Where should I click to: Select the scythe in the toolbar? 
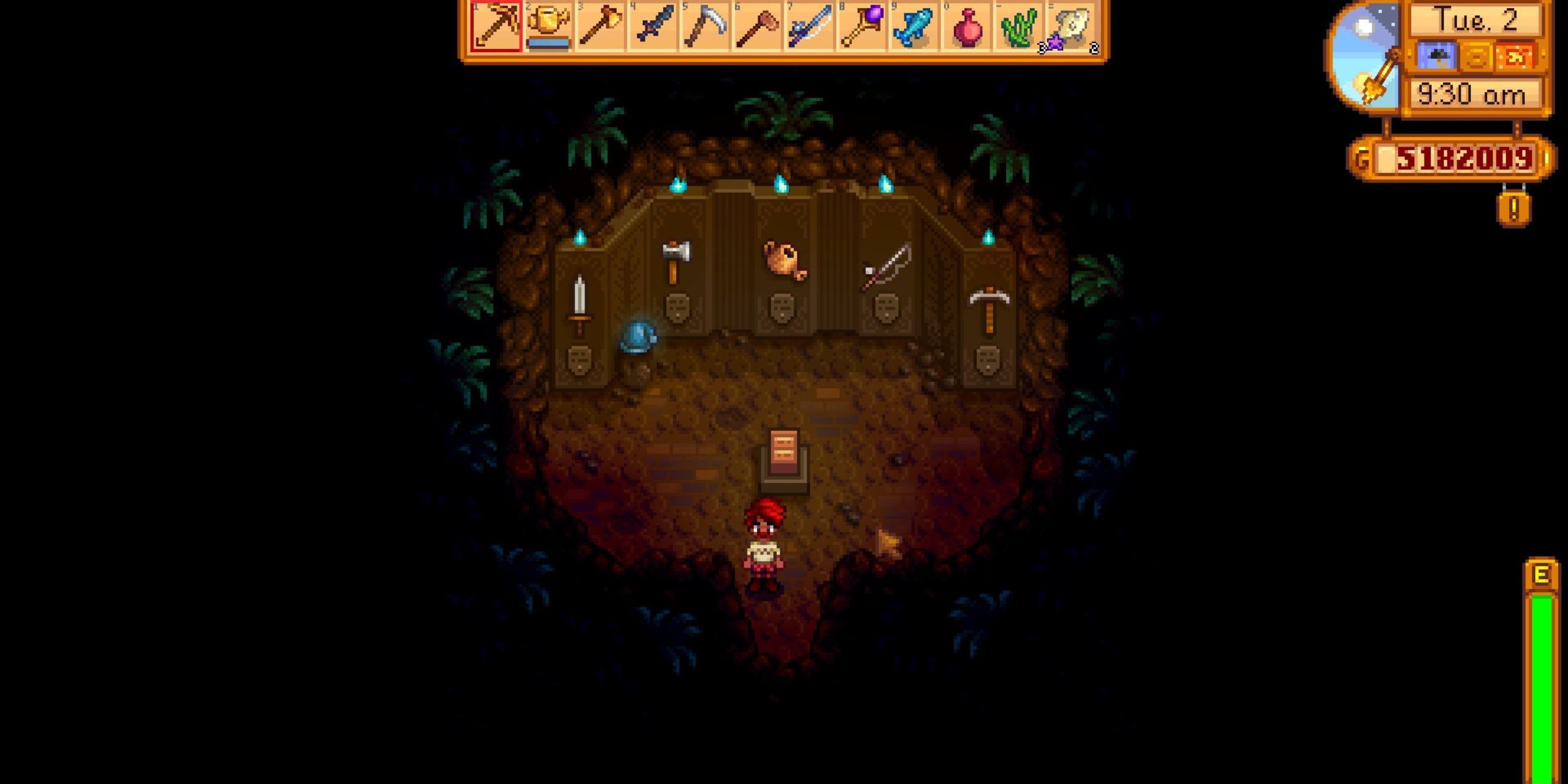[x=706, y=26]
